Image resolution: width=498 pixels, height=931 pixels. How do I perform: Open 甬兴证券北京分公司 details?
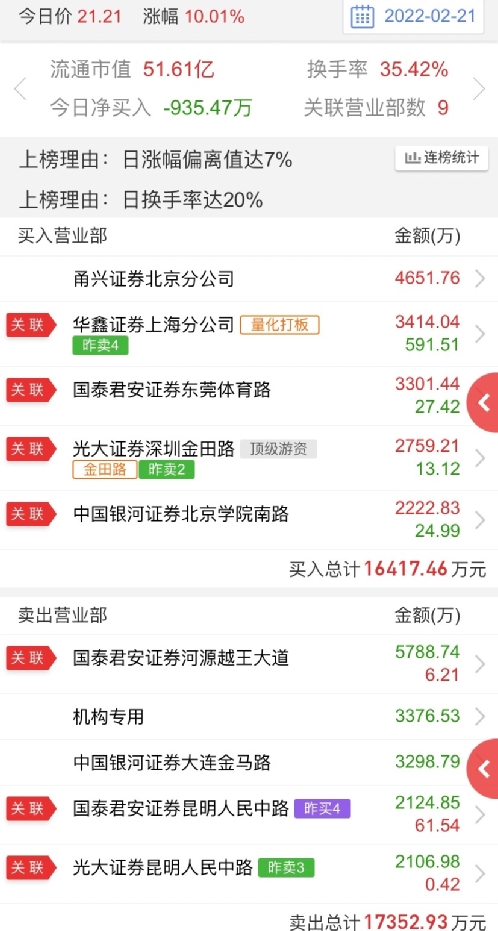point(249,278)
